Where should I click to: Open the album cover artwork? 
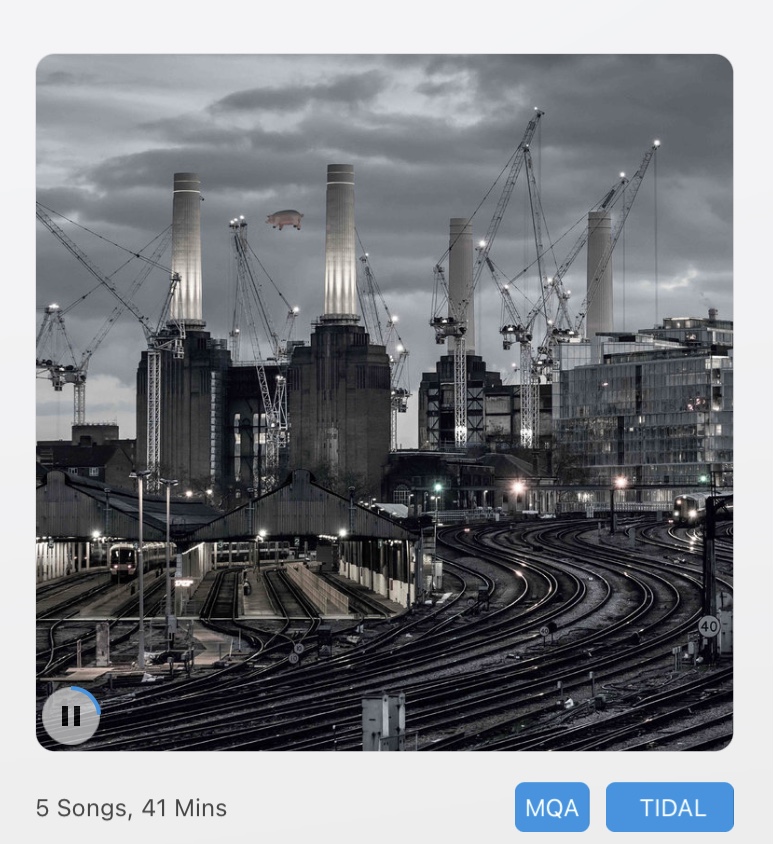tap(384, 400)
